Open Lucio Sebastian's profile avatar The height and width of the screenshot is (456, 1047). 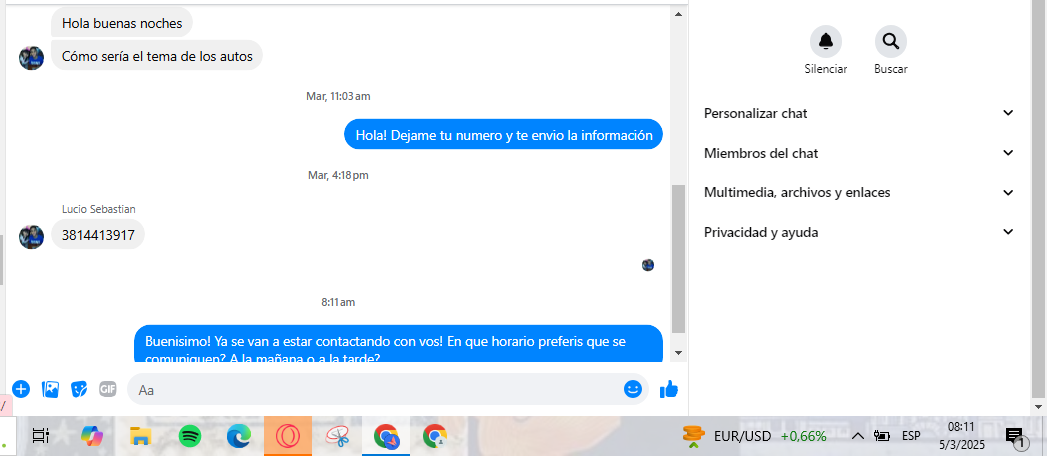tap(31, 237)
